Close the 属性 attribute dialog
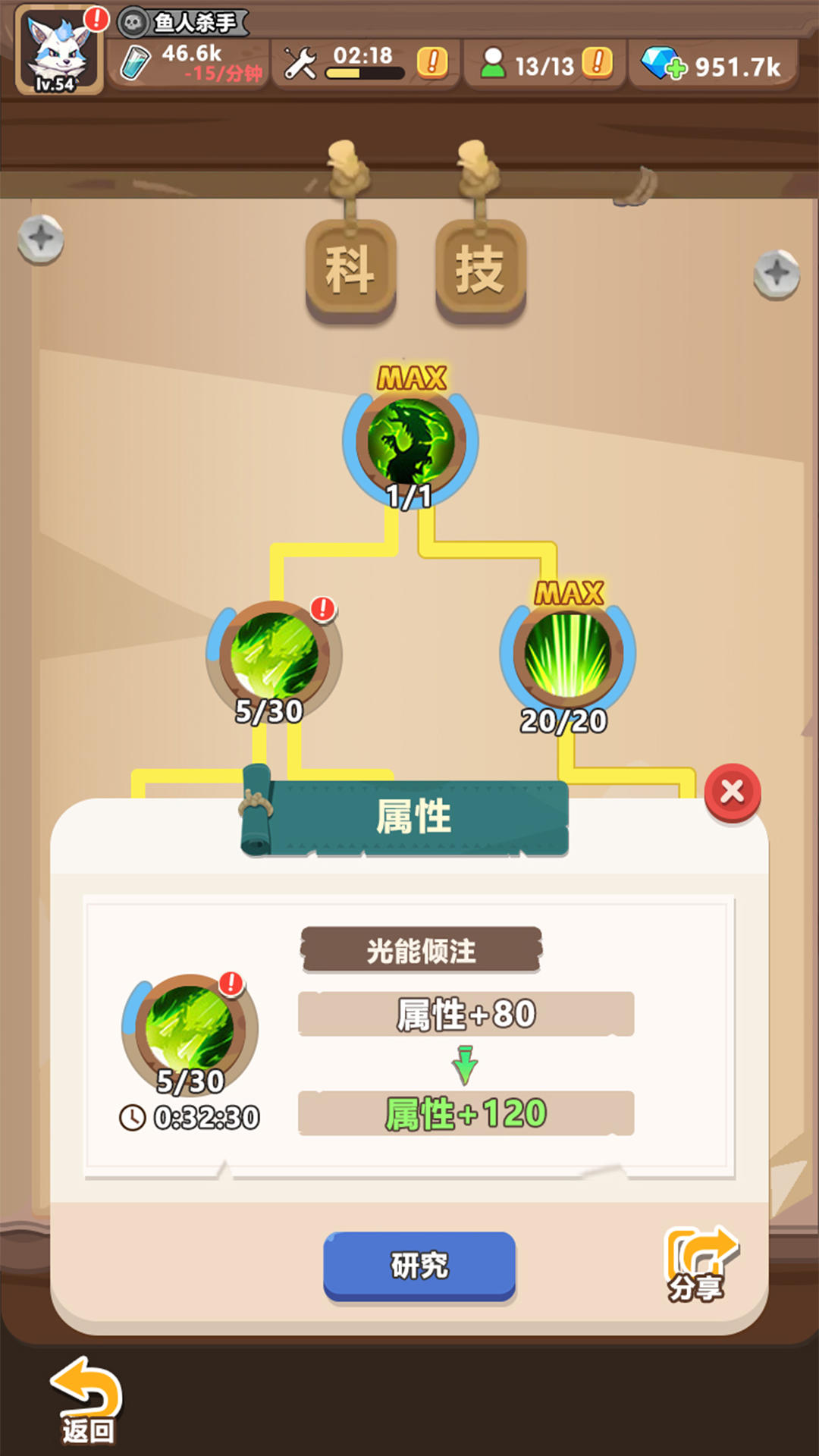Viewport: 819px width, 1456px height. coord(732,792)
